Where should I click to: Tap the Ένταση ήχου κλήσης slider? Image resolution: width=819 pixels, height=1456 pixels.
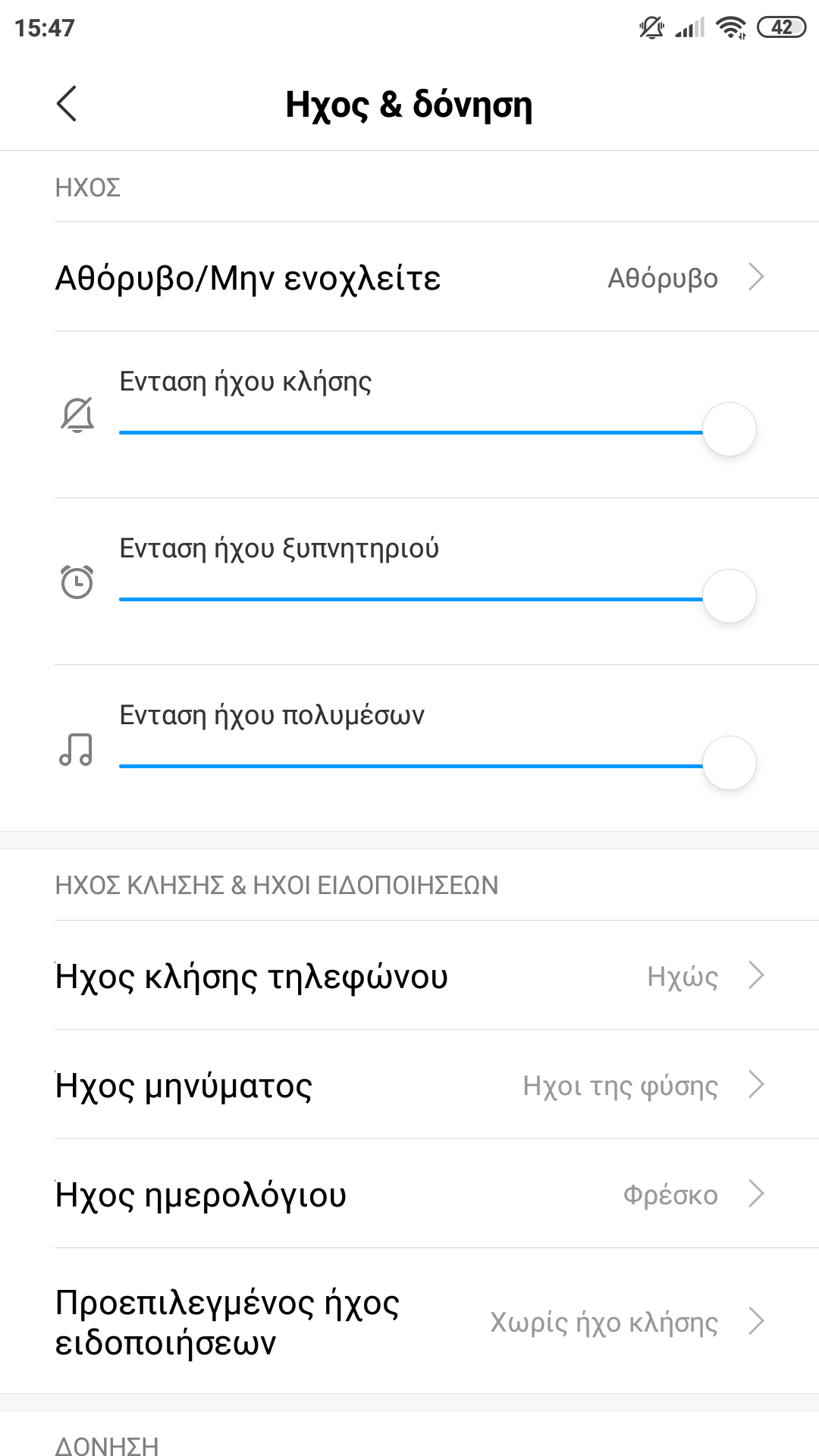click(x=438, y=430)
